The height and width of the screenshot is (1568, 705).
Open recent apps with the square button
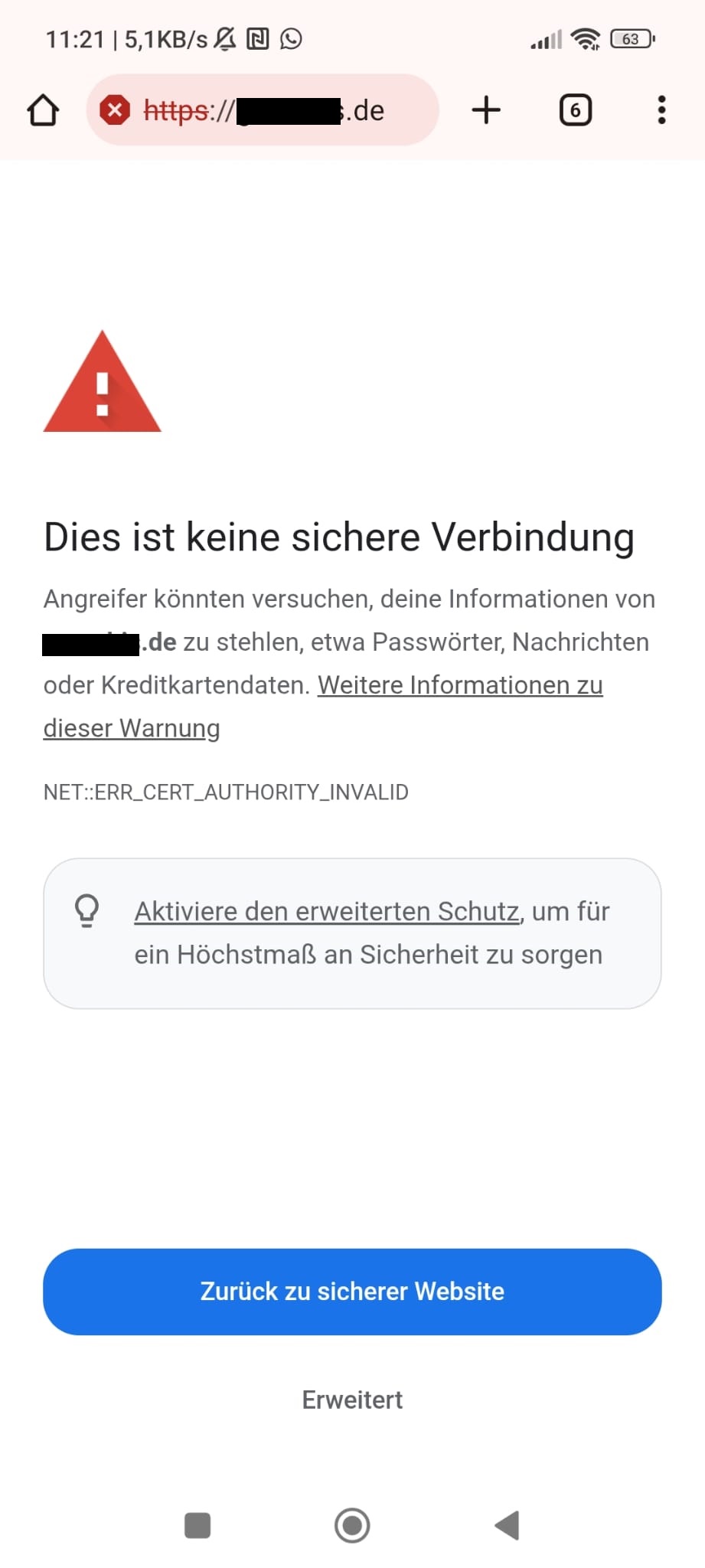pyautogui.click(x=197, y=1525)
